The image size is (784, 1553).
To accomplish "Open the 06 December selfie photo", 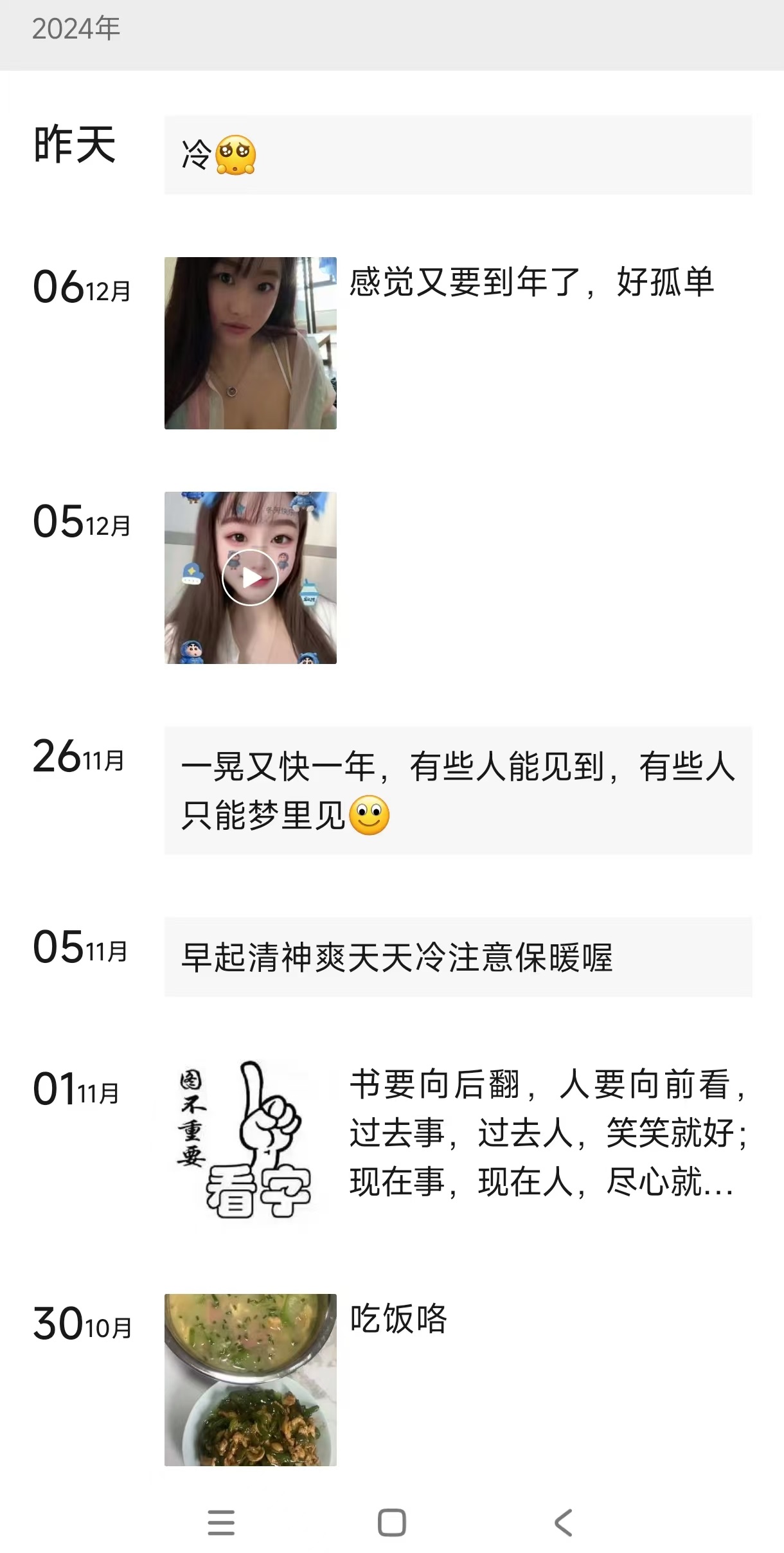I will 251,343.
